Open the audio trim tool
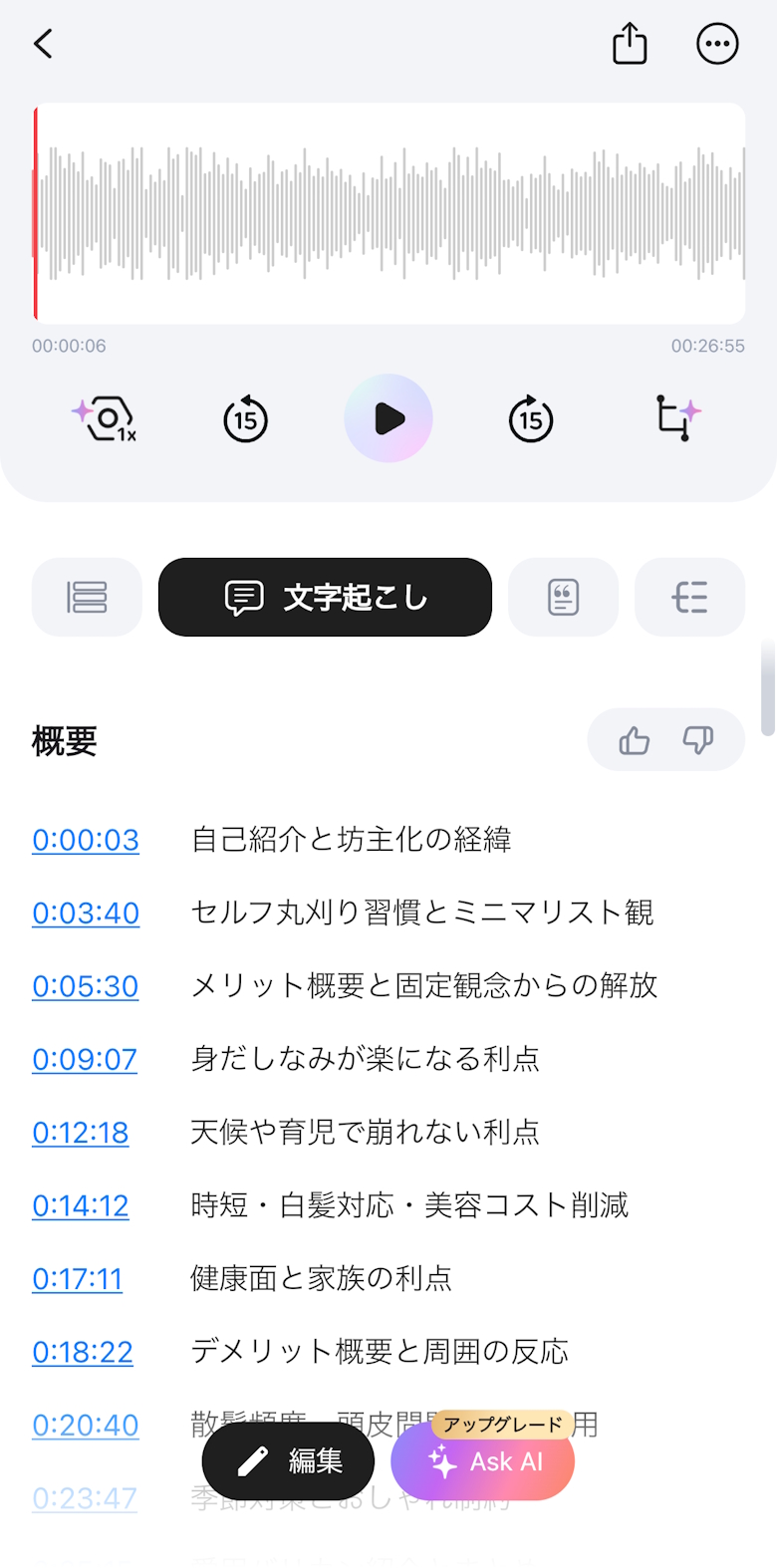The width and height of the screenshot is (777, 1568). click(676, 418)
